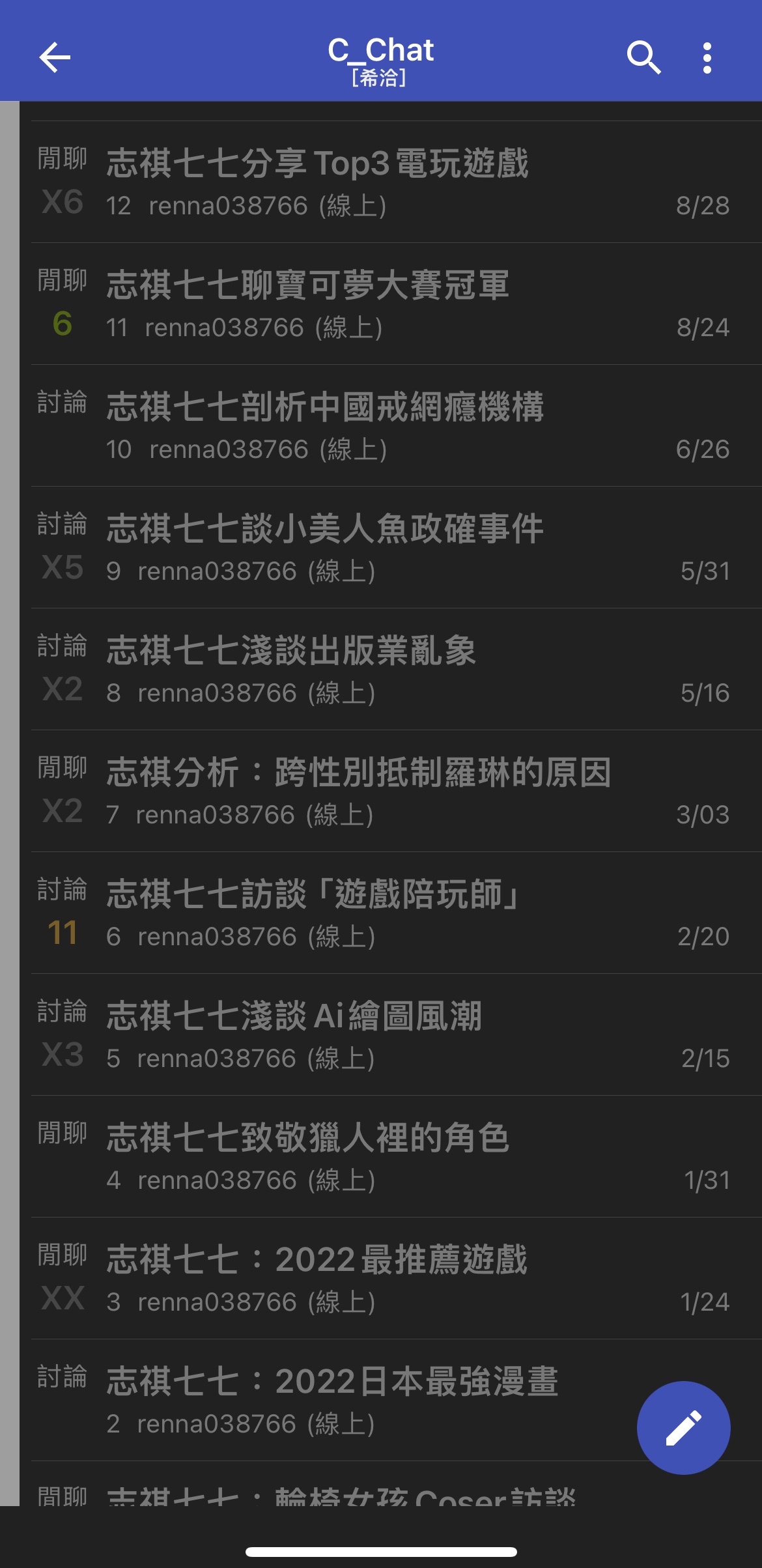
Task: Open post 志祺七七：2022 最推薦遊戲
Action: [x=391, y=1278]
